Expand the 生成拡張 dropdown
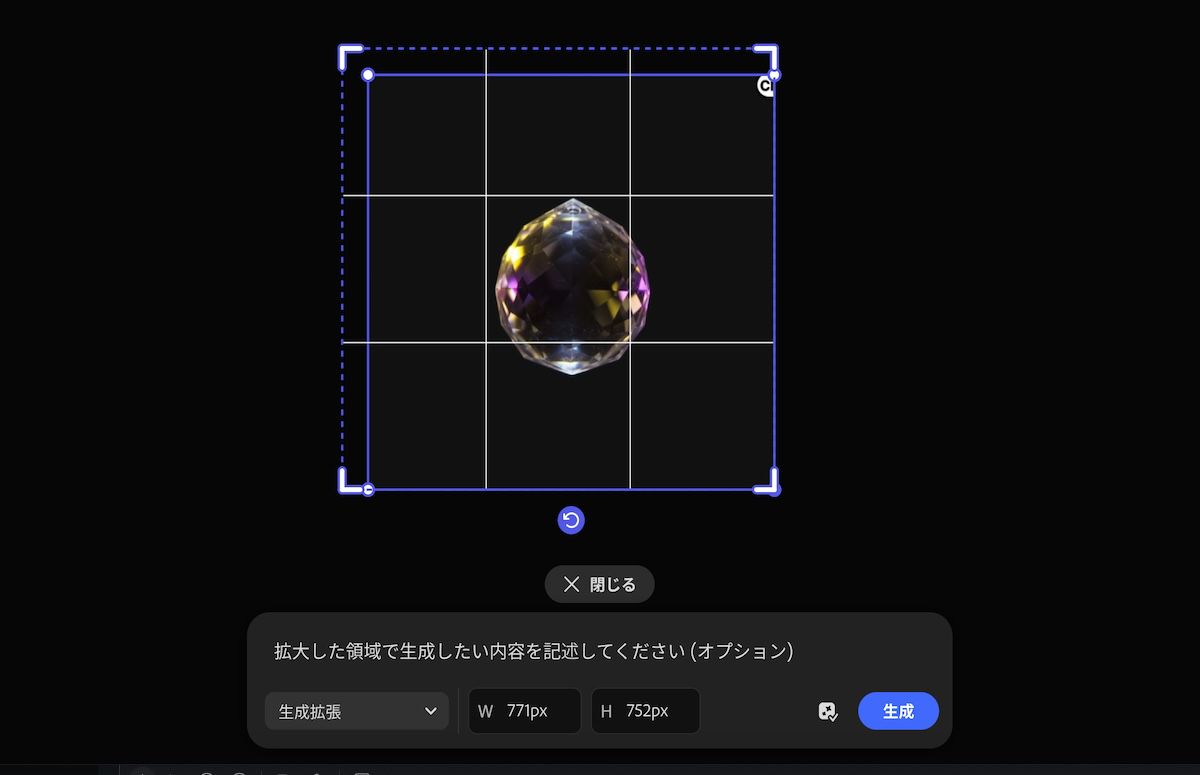The height and width of the screenshot is (775, 1200). (x=357, y=711)
